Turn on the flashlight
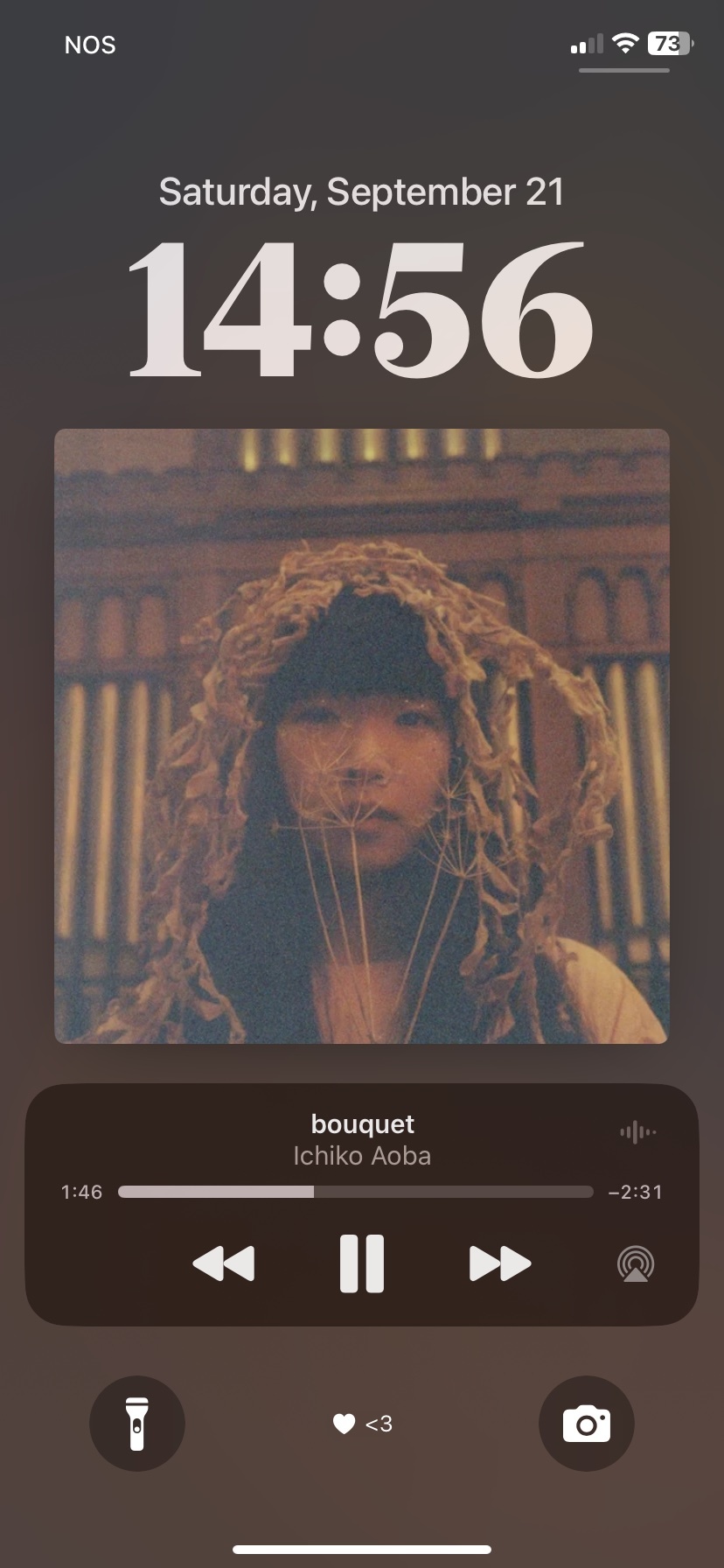724x1568 pixels. (137, 1424)
